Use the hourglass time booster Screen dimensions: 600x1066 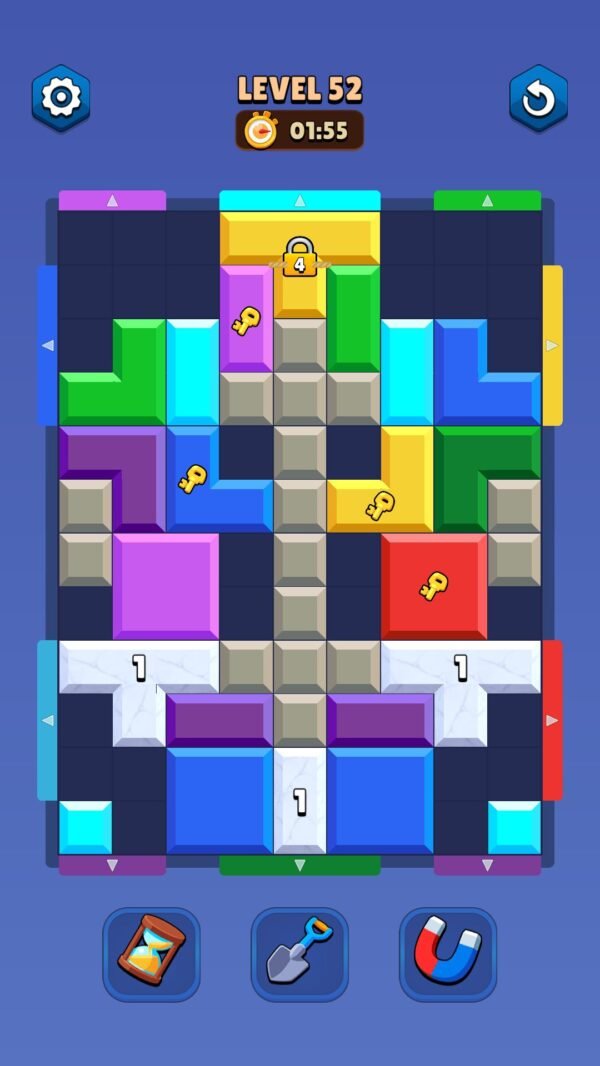pos(151,954)
